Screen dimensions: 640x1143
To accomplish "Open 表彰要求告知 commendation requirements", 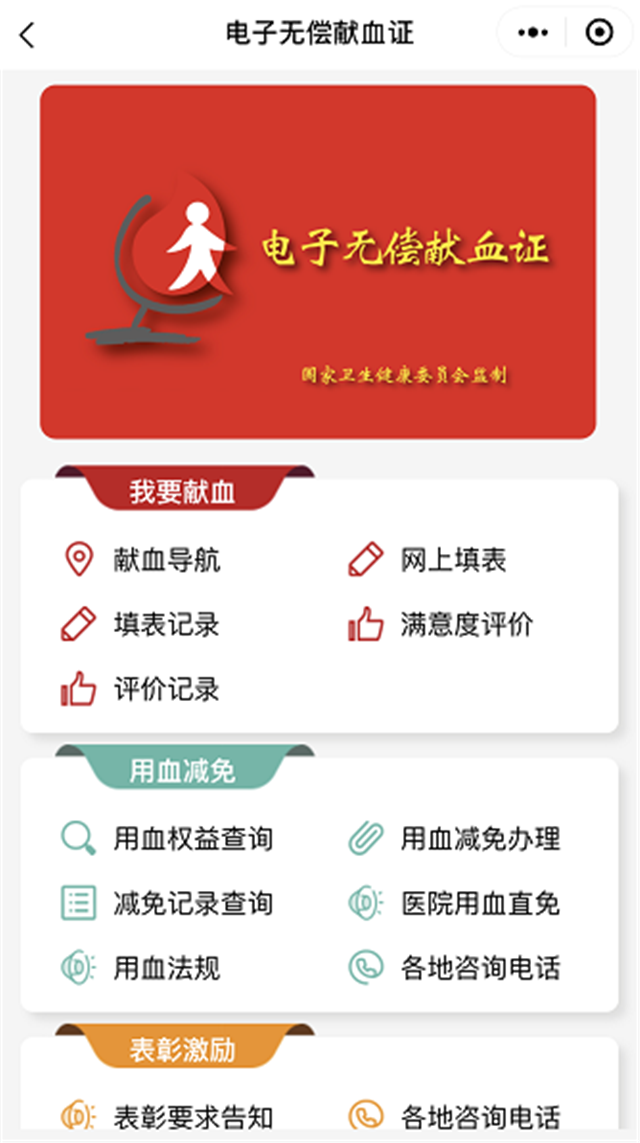I will pyautogui.click(x=167, y=1116).
